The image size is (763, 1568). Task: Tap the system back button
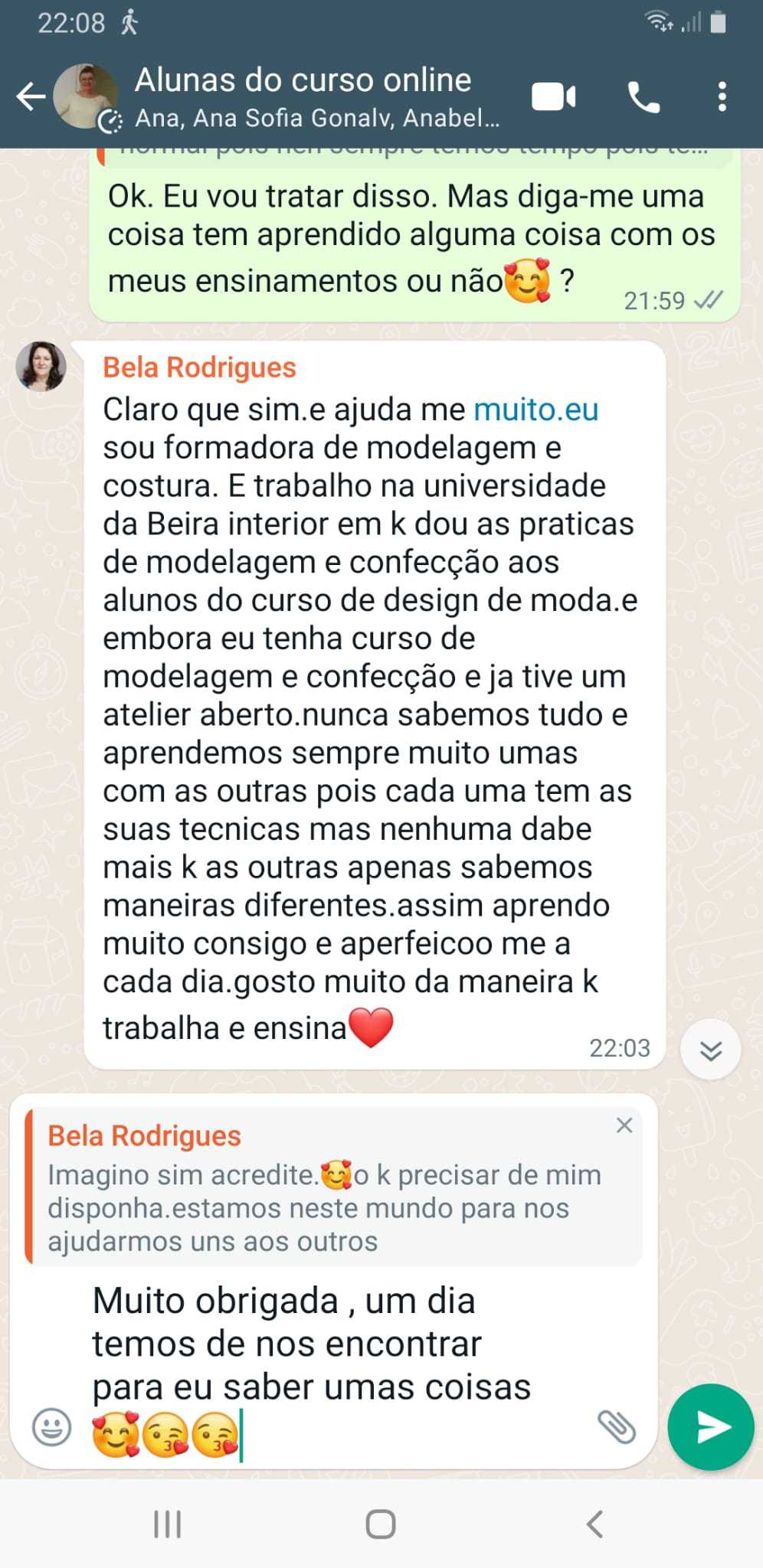tap(594, 1524)
